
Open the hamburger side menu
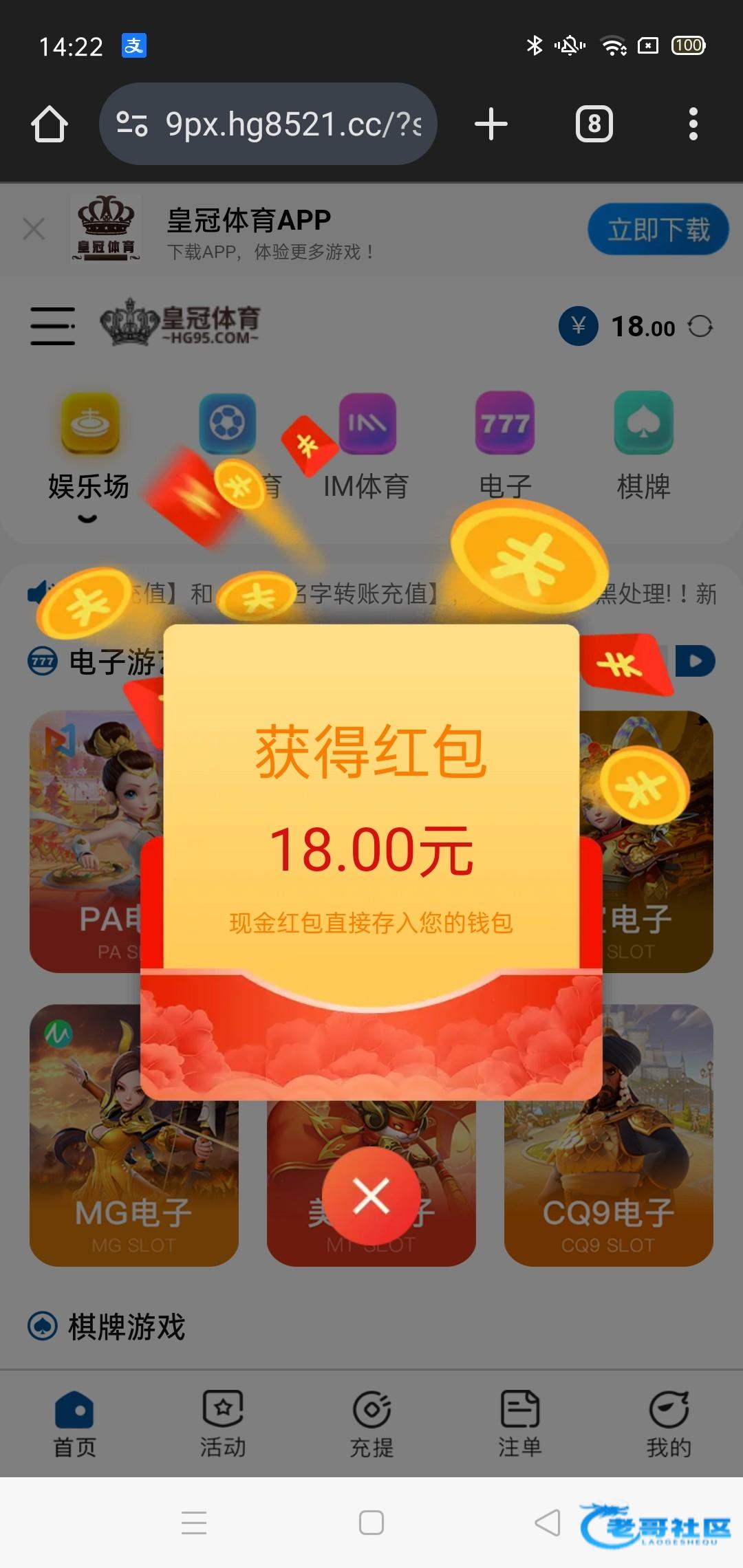coord(52,326)
